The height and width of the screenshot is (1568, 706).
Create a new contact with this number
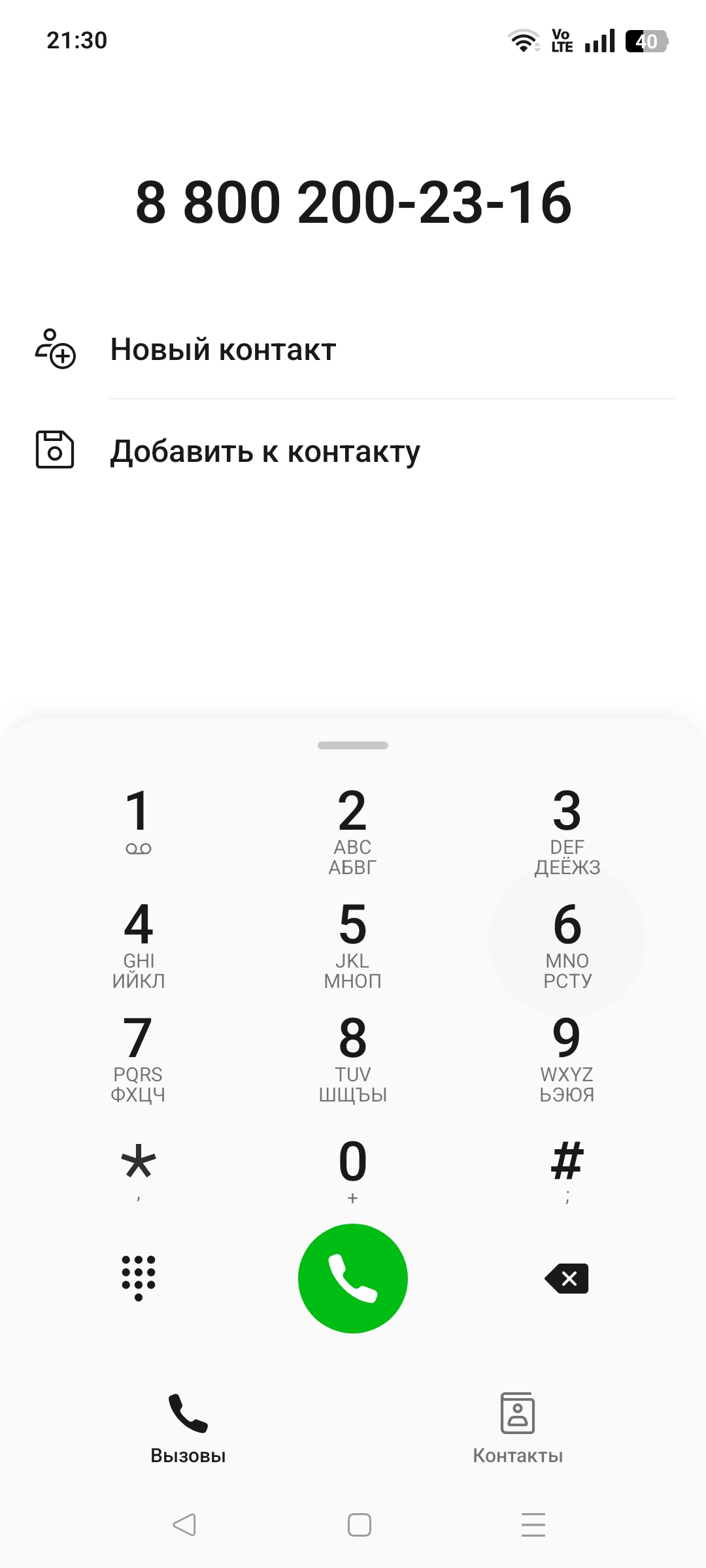pos(353,350)
